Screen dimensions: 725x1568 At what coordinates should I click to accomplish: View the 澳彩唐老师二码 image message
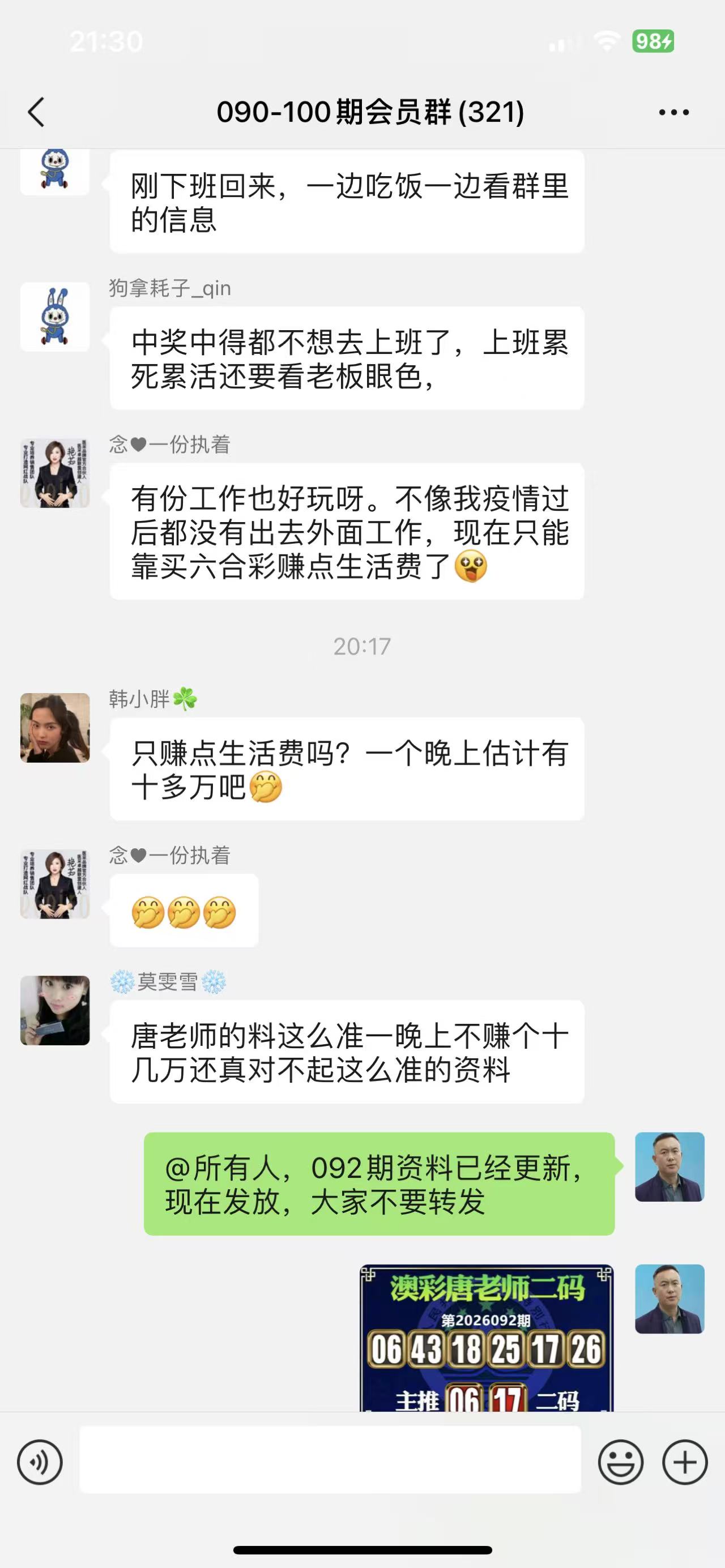tap(487, 1338)
